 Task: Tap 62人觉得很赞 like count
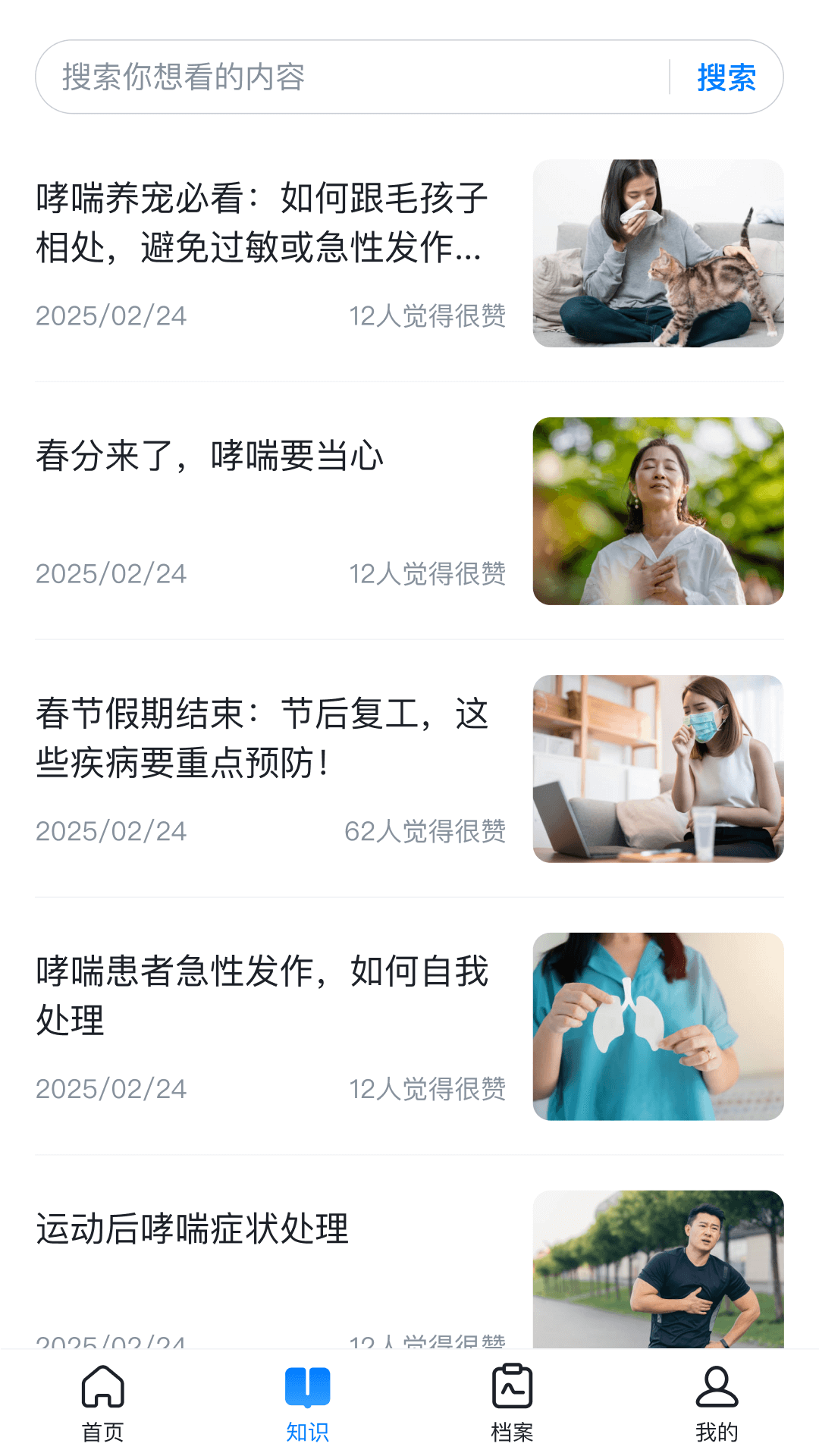tap(427, 830)
